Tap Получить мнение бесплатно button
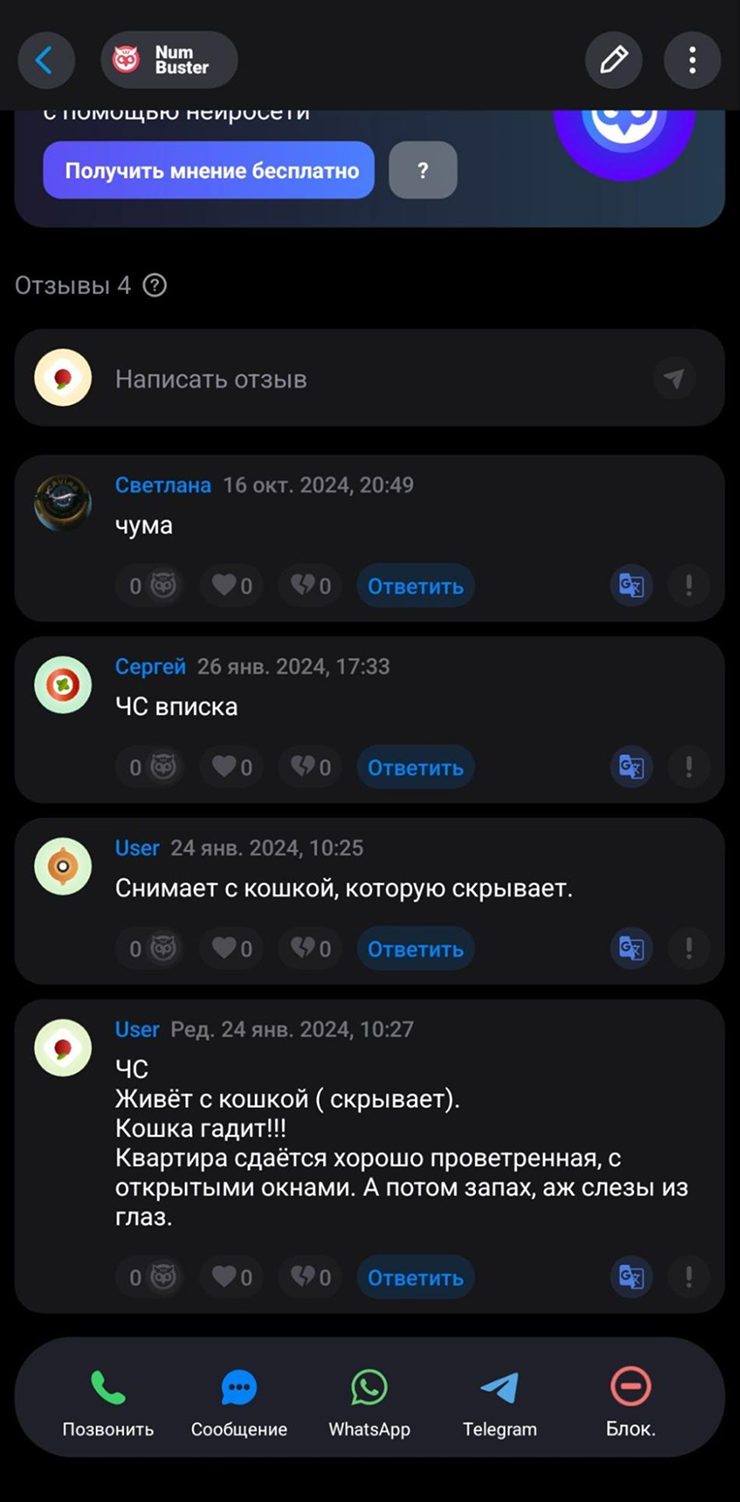 point(209,171)
